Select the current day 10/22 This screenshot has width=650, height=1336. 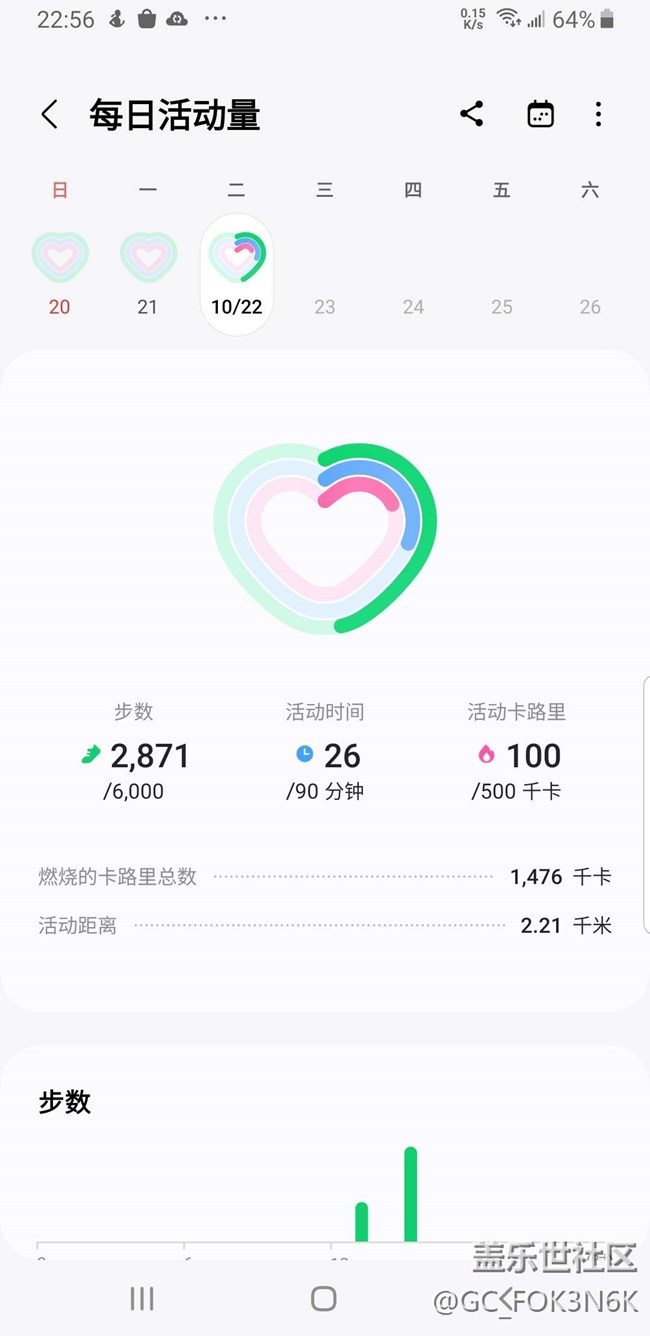[x=237, y=273]
